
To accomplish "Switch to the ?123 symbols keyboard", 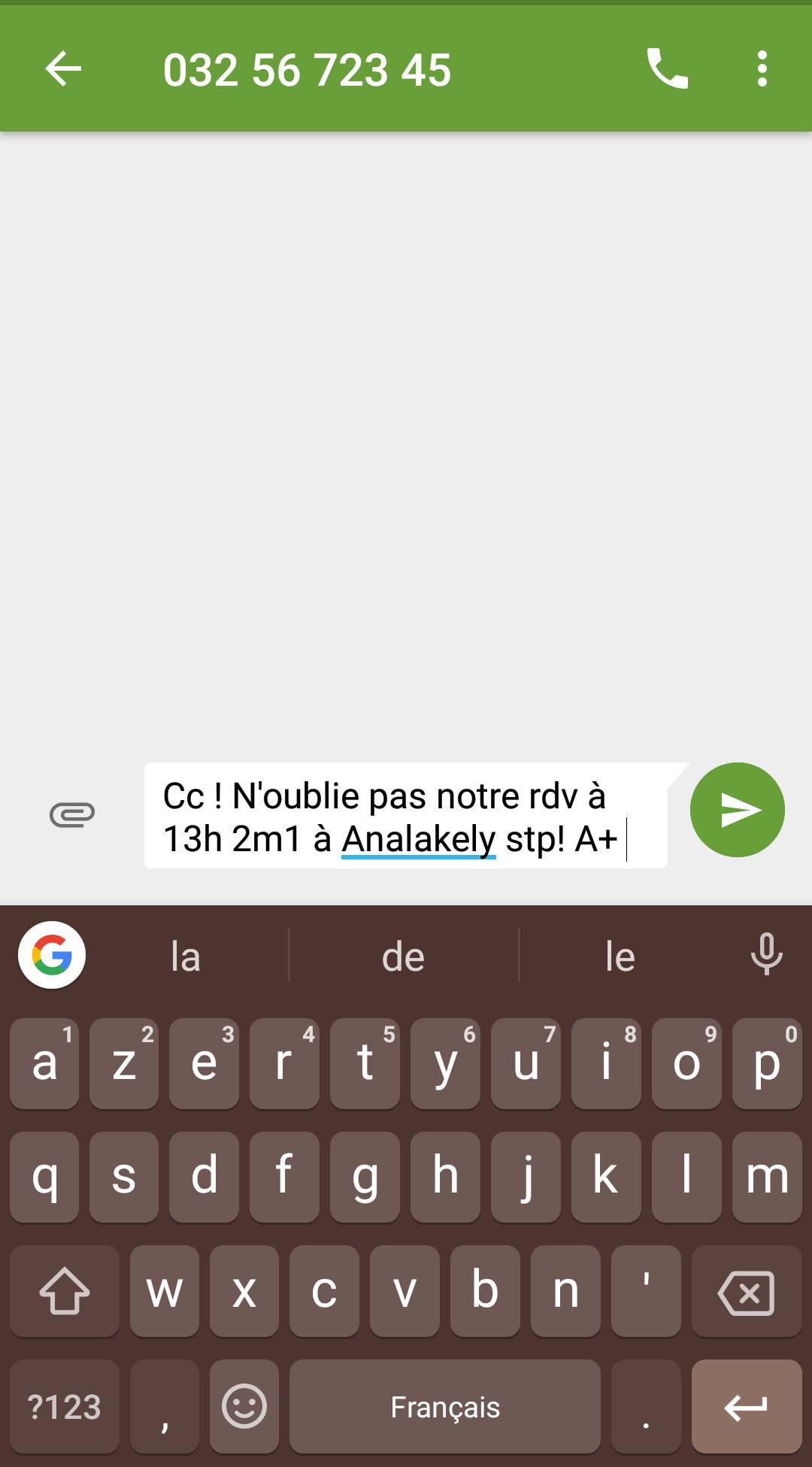I will pyautogui.click(x=65, y=1406).
